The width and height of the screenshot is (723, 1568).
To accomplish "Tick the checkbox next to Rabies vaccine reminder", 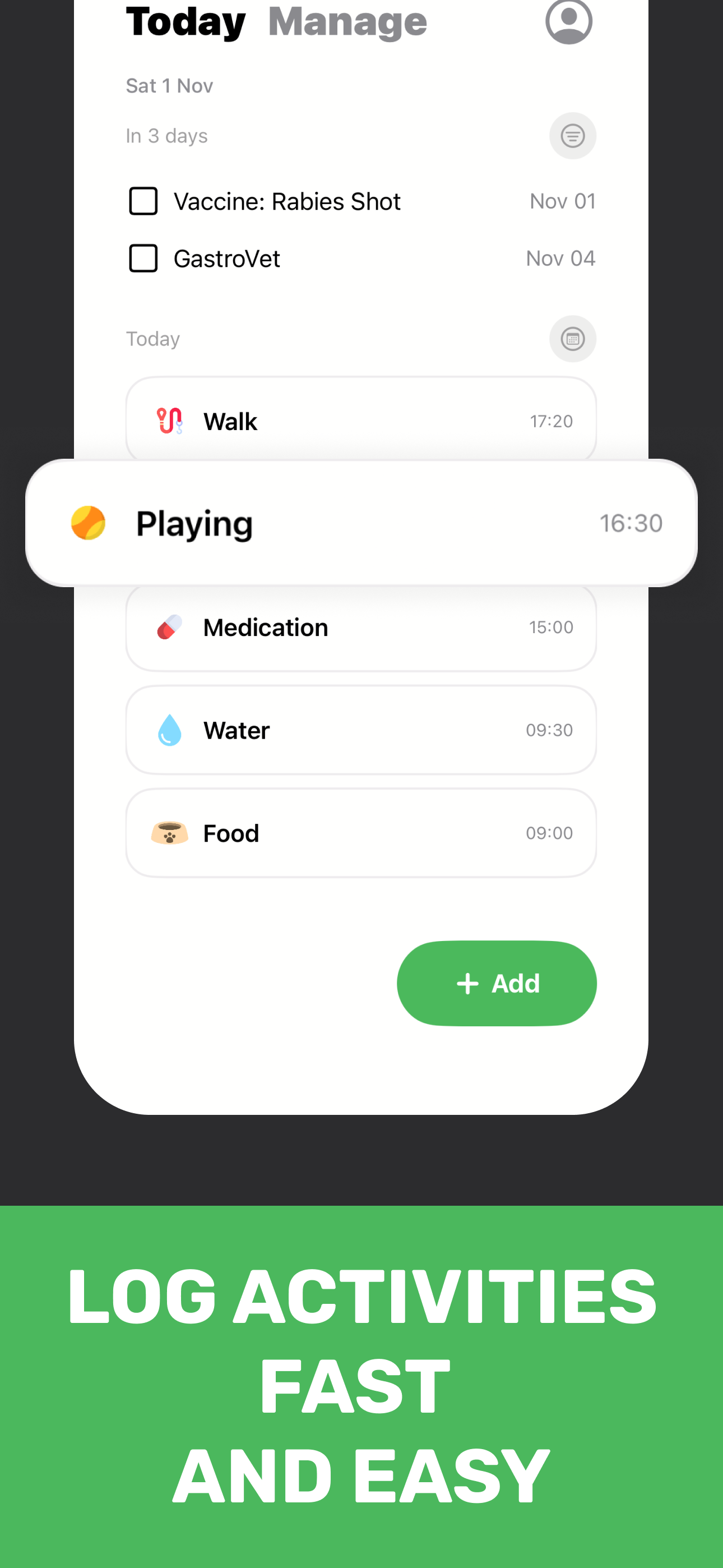I will pyautogui.click(x=142, y=201).
